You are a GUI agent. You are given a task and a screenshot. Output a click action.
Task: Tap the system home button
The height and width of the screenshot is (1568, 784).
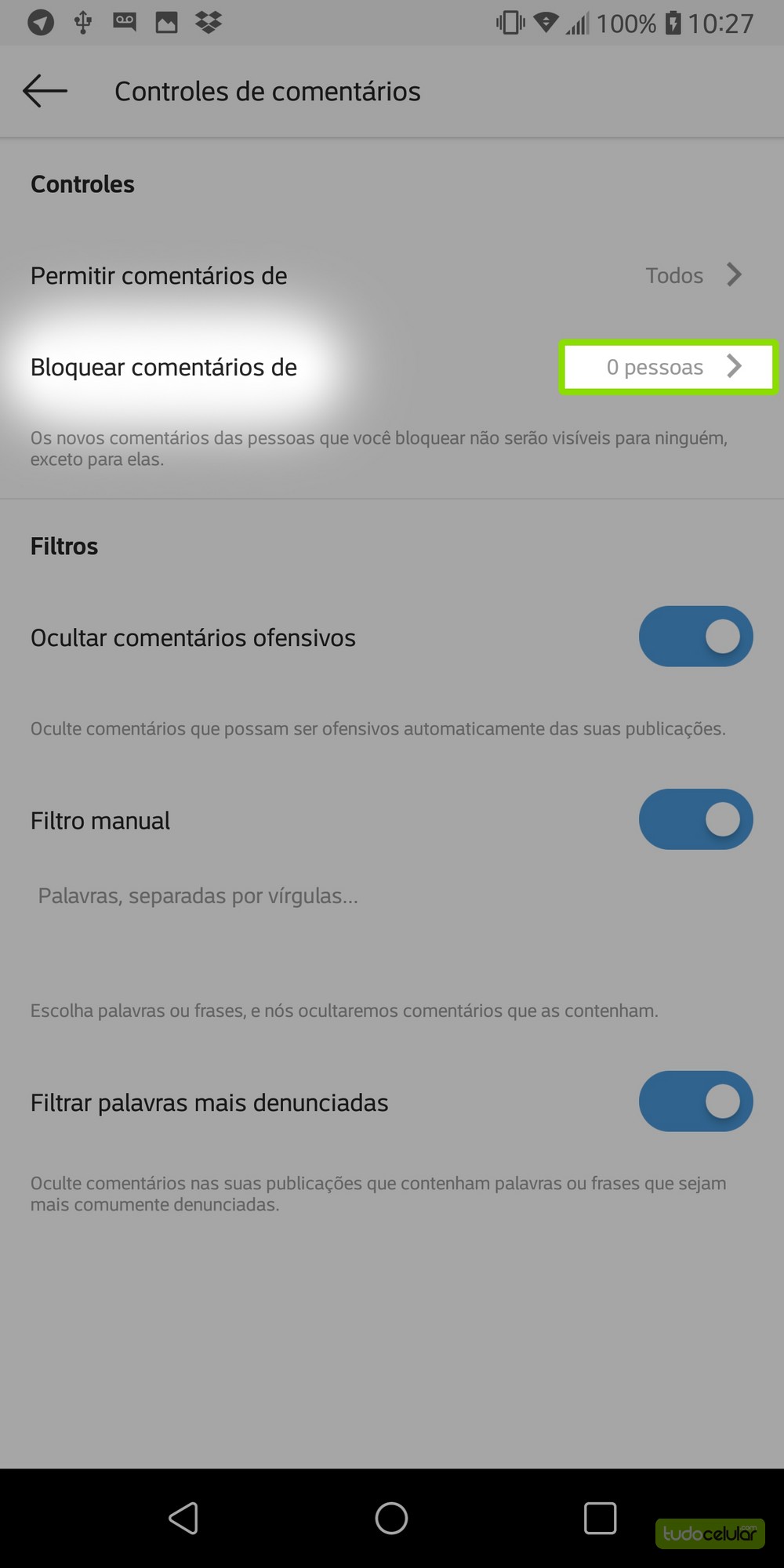(x=391, y=1518)
